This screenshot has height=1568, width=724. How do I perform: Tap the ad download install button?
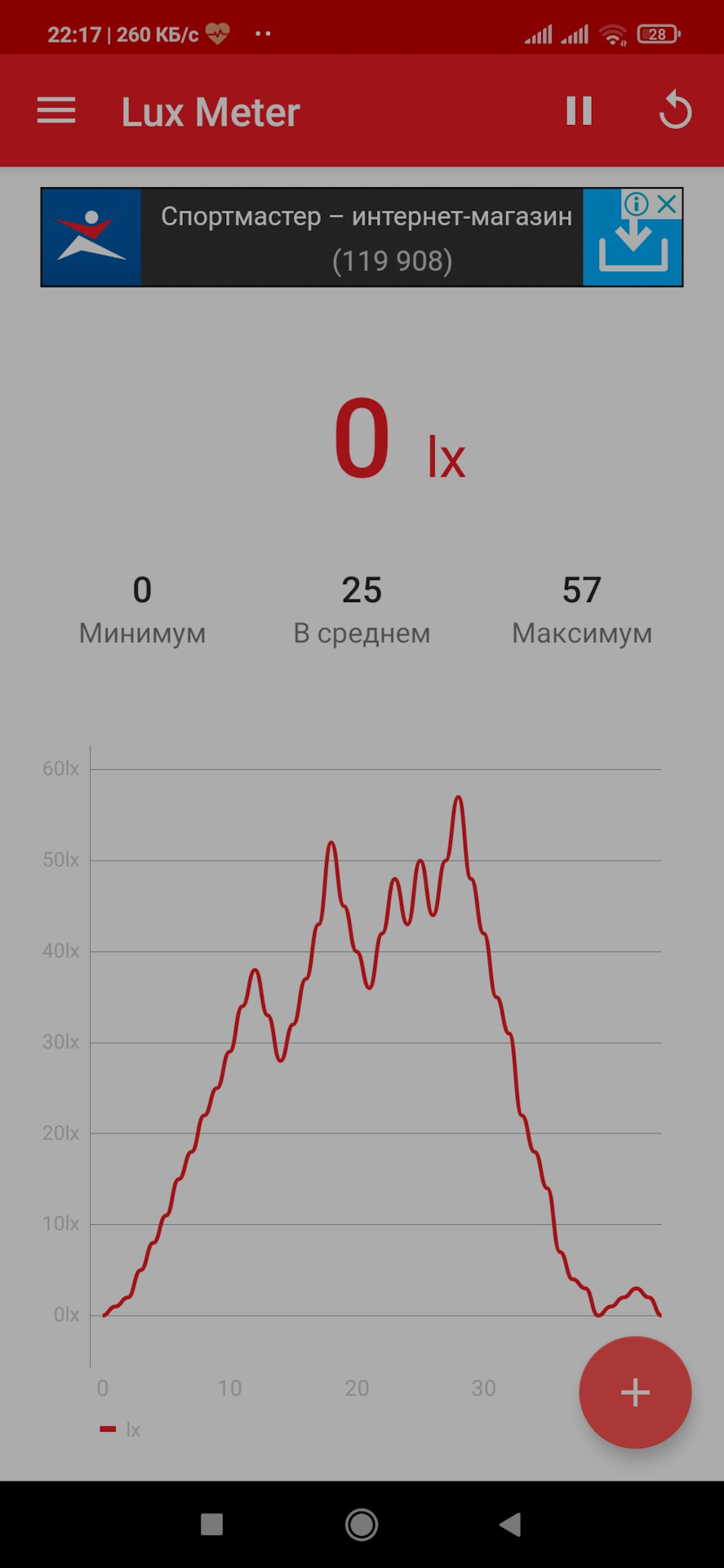633,248
